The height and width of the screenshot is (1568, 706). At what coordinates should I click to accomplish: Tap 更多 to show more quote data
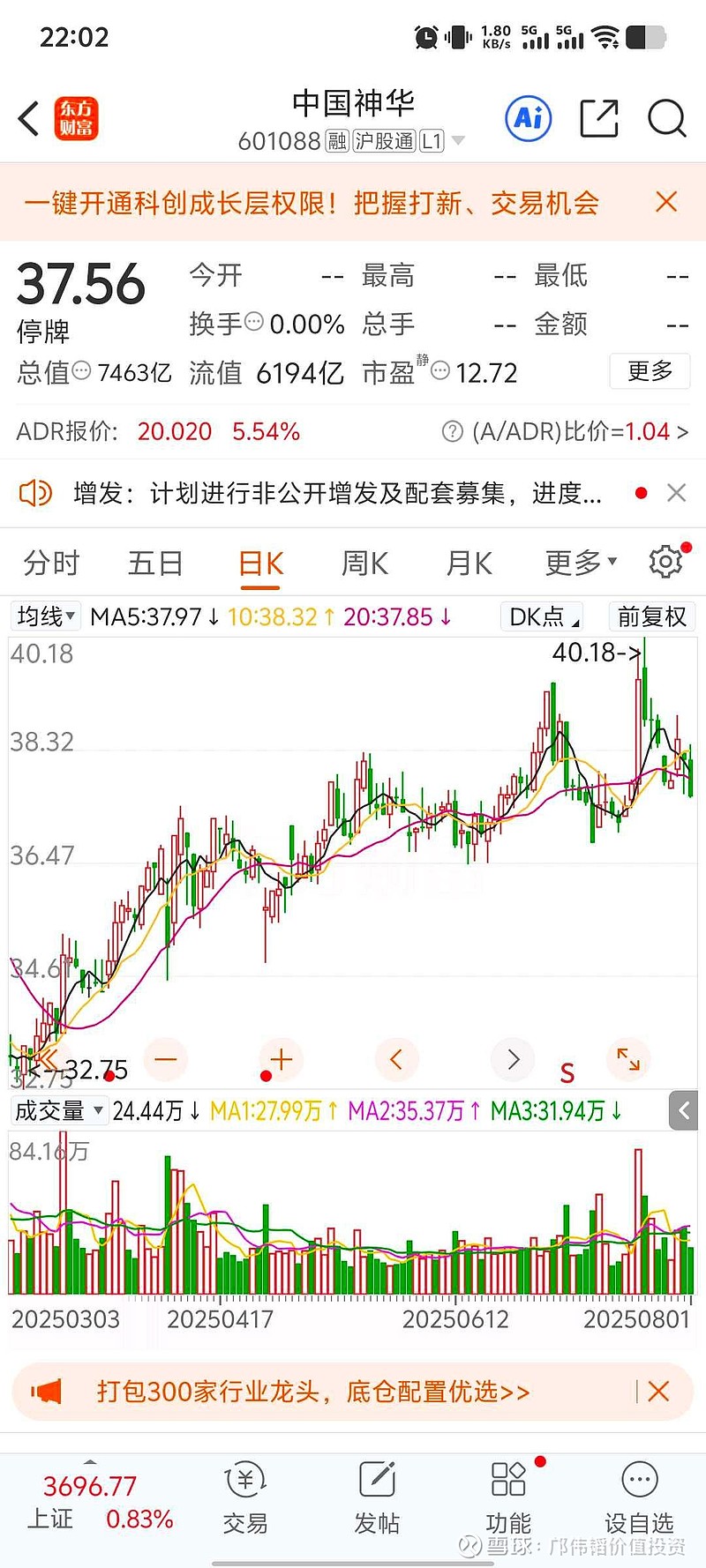pos(650,371)
